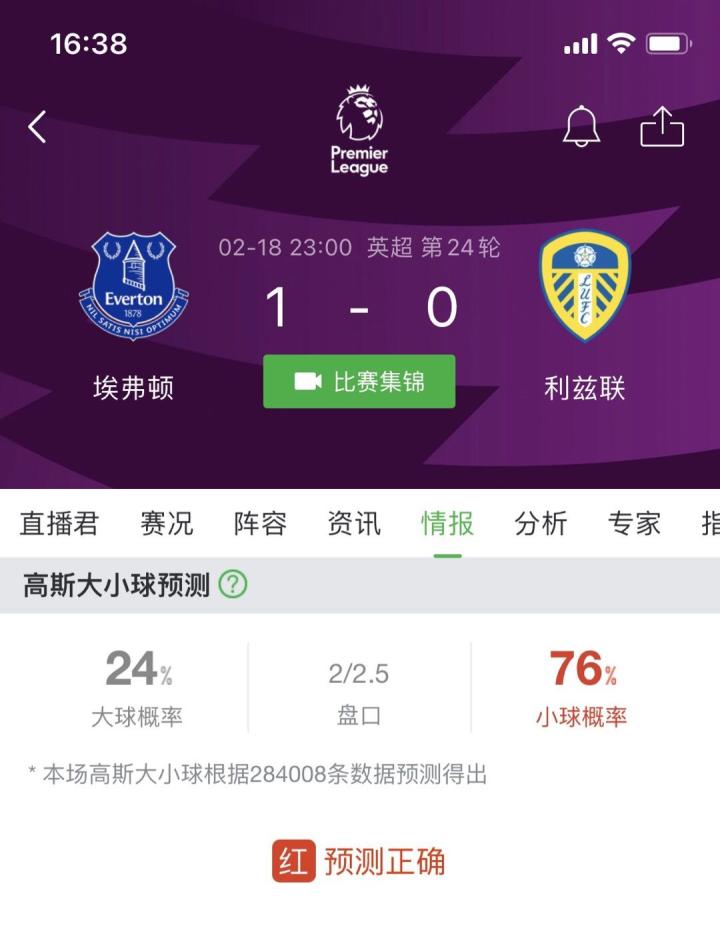The height and width of the screenshot is (928, 720).
Task: Select the 情报 tab
Action: pyautogui.click(x=447, y=523)
